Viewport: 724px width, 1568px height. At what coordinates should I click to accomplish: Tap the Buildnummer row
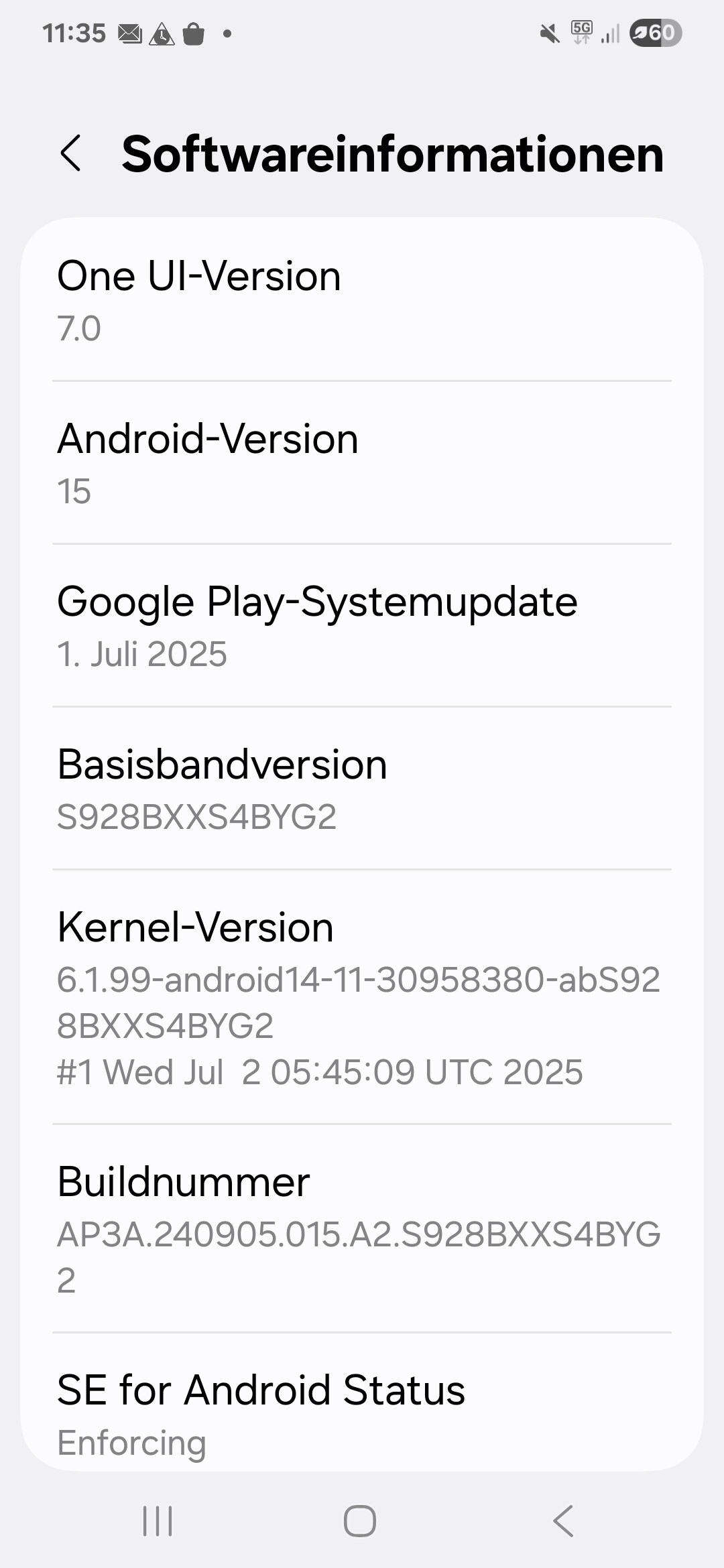click(362, 1228)
